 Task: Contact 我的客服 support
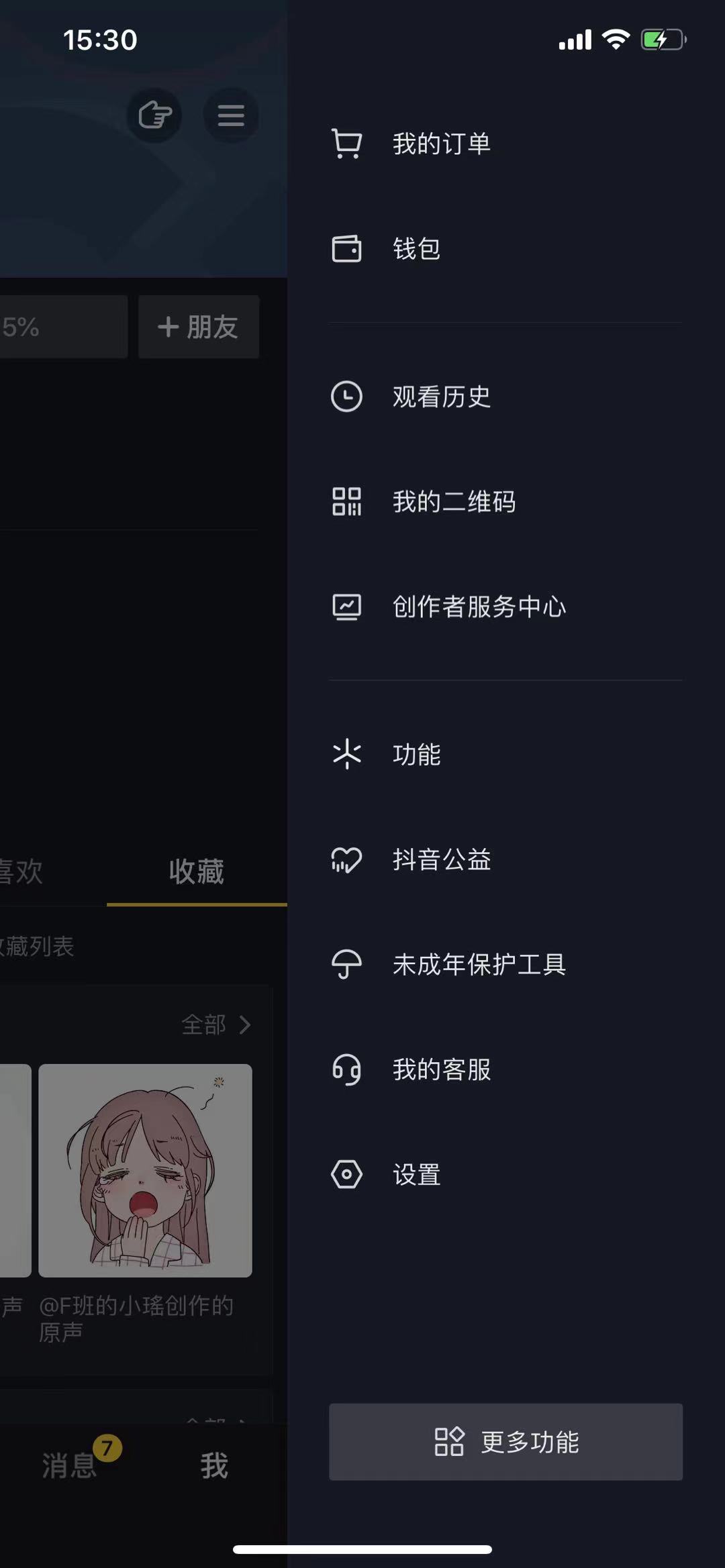(x=441, y=1069)
